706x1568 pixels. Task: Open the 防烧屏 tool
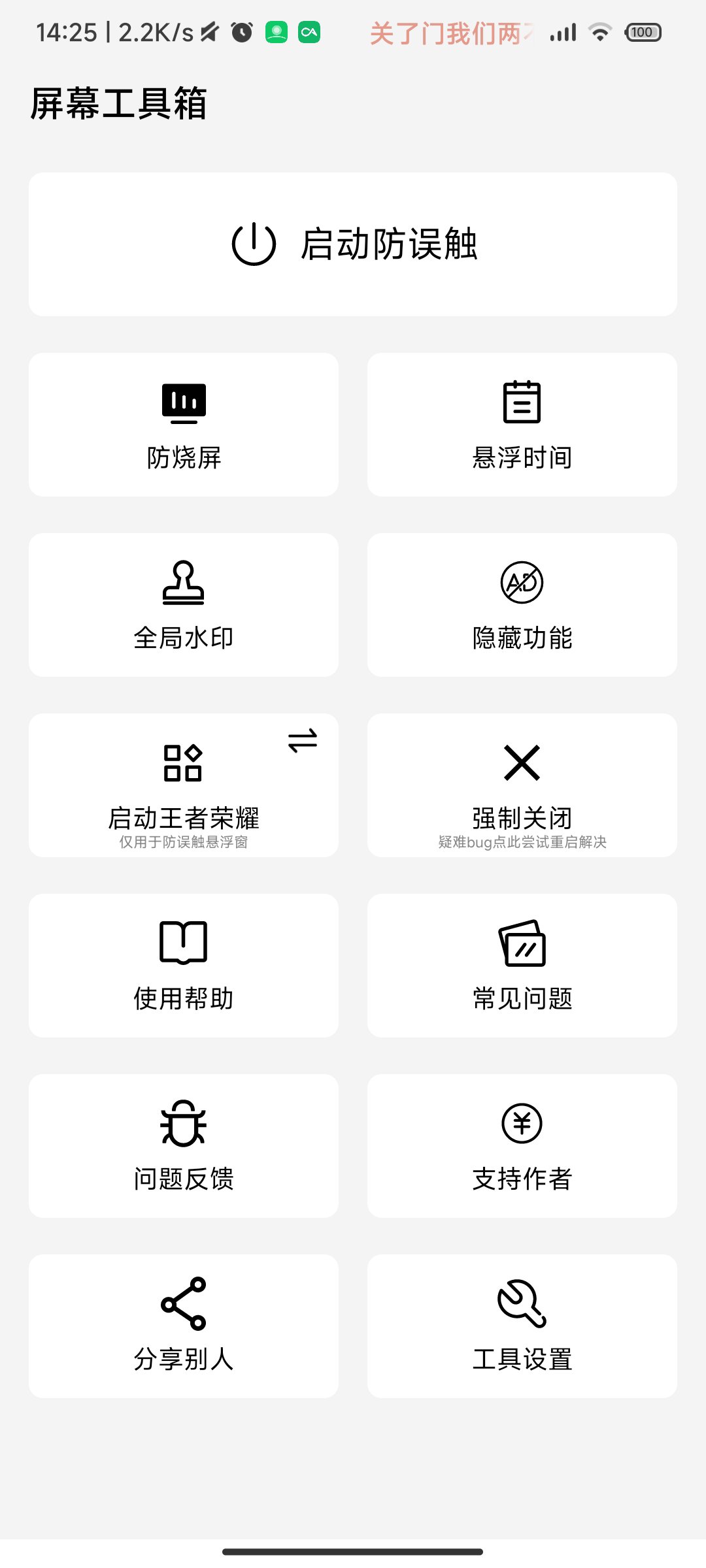[x=184, y=425]
